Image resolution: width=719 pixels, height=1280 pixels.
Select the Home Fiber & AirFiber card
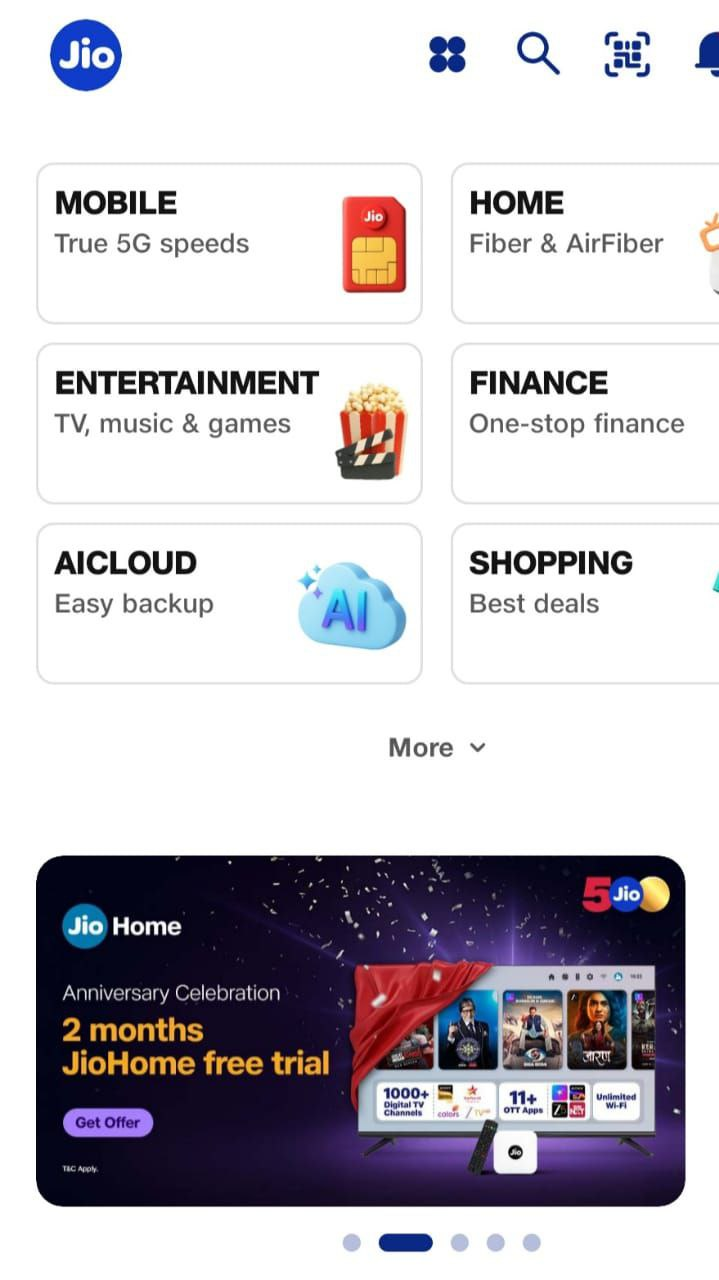[x=585, y=244]
